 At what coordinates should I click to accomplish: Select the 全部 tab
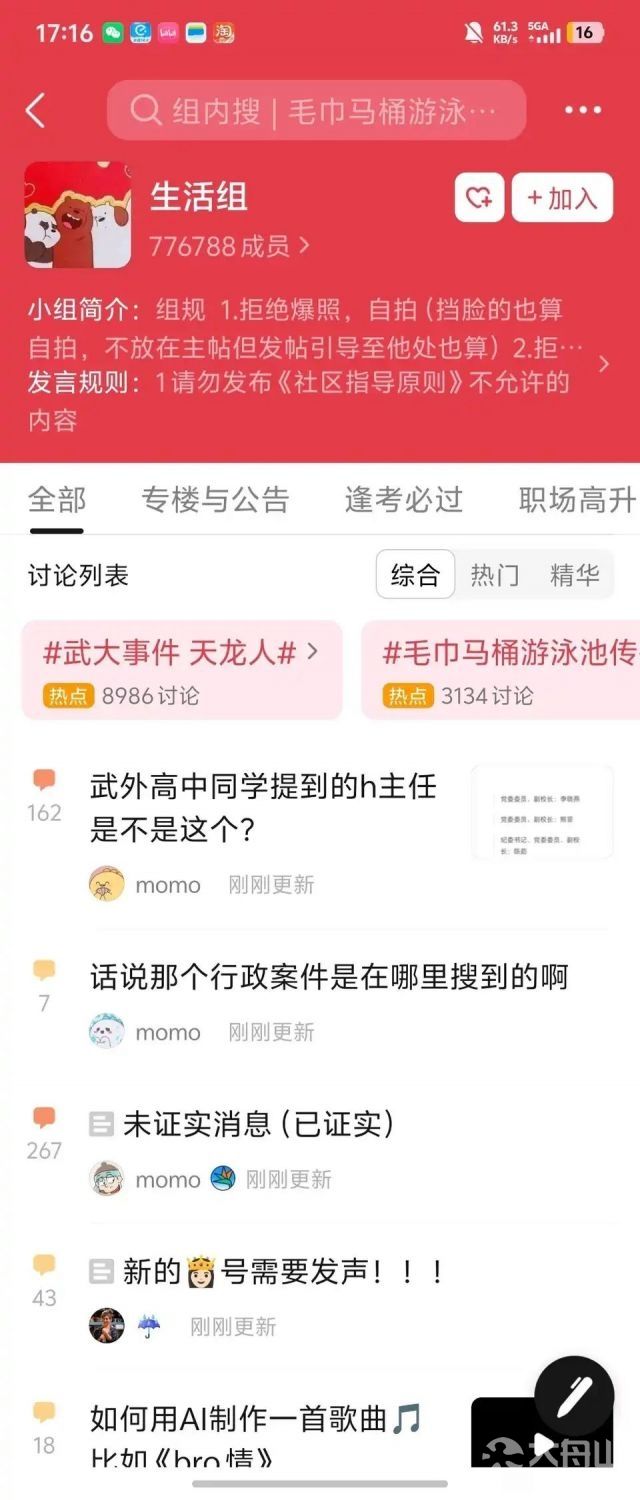tap(56, 499)
